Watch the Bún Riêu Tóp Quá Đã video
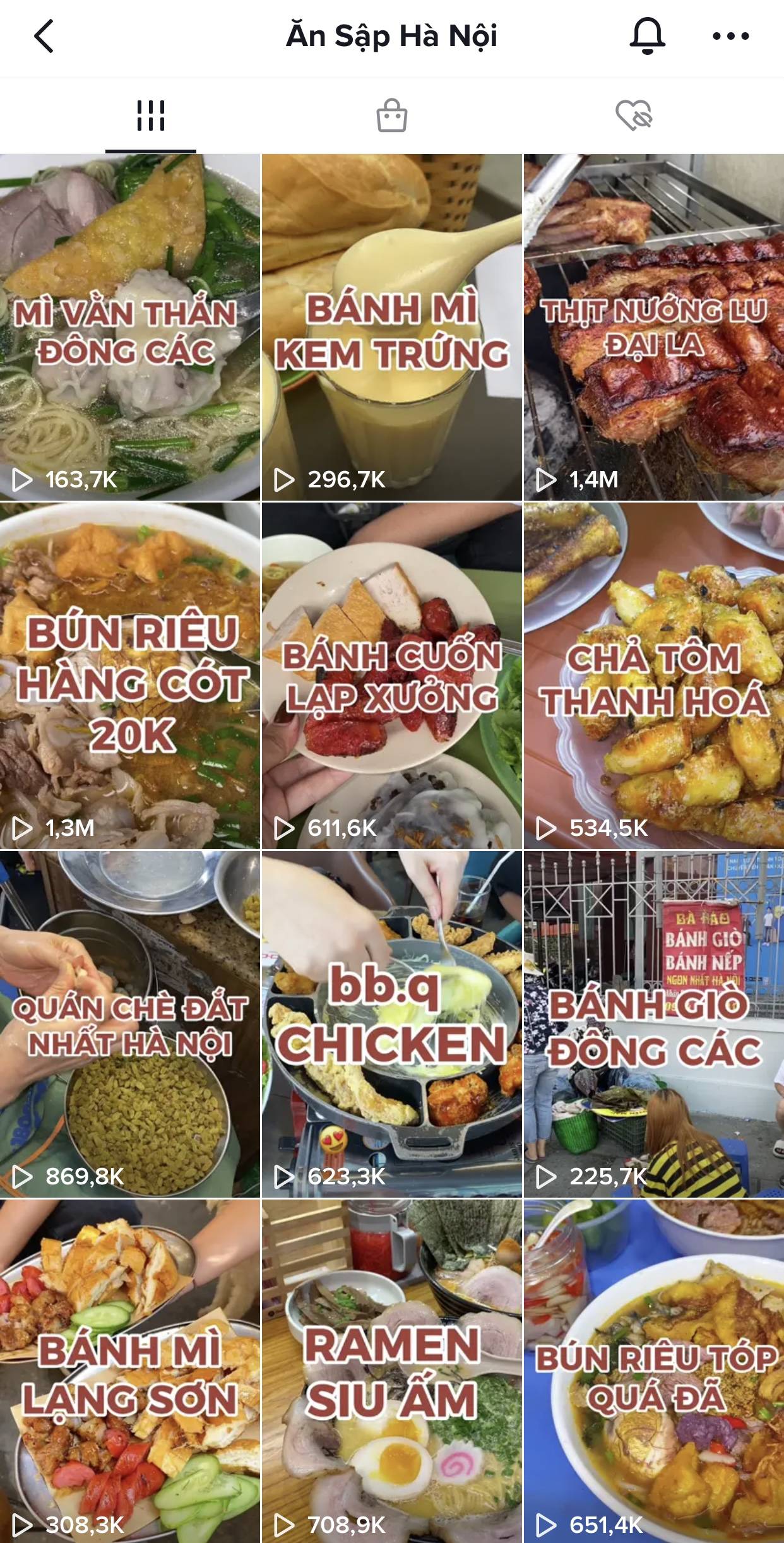 [654, 1370]
